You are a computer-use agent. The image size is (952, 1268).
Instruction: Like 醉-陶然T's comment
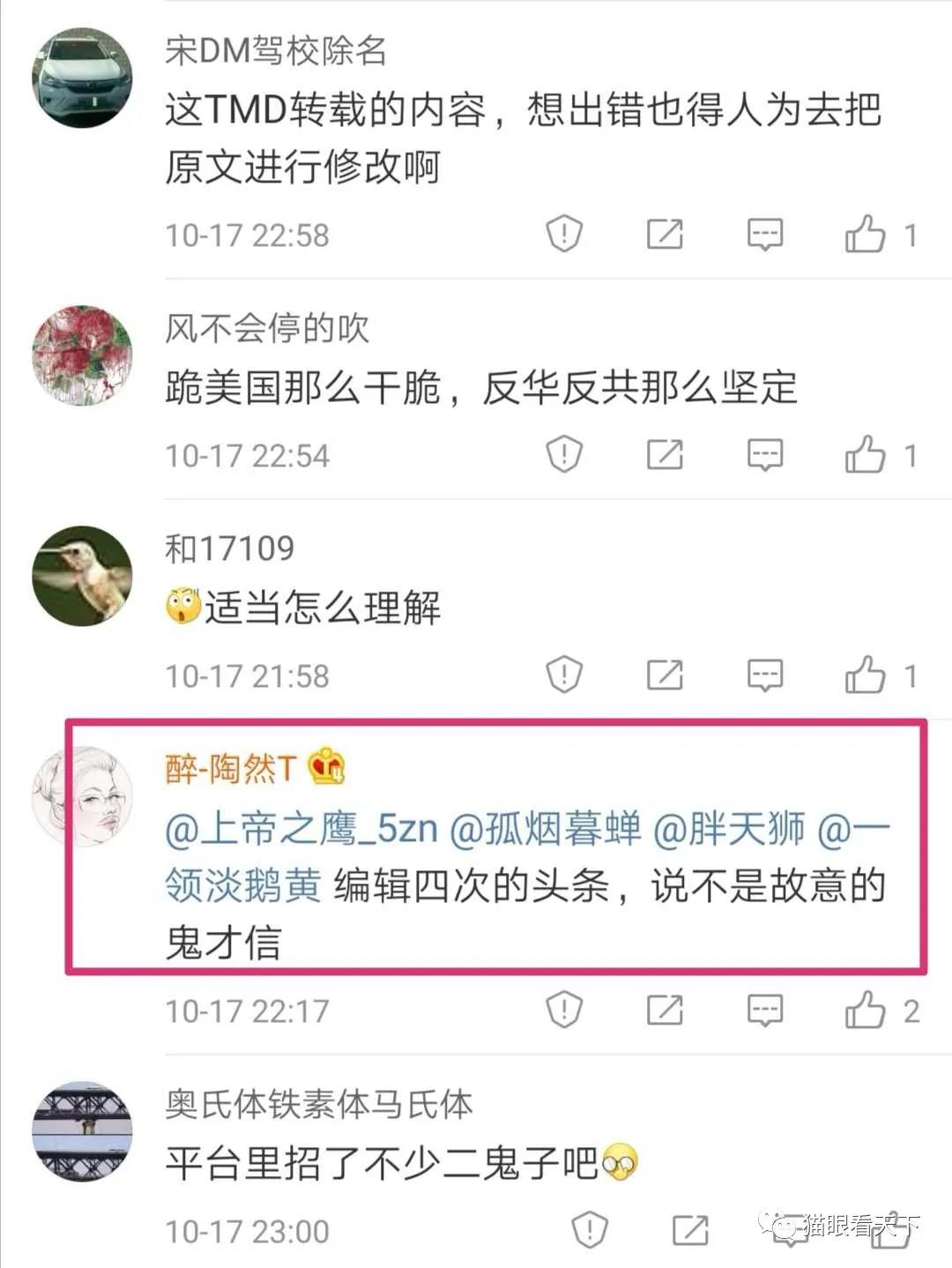(x=865, y=1011)
